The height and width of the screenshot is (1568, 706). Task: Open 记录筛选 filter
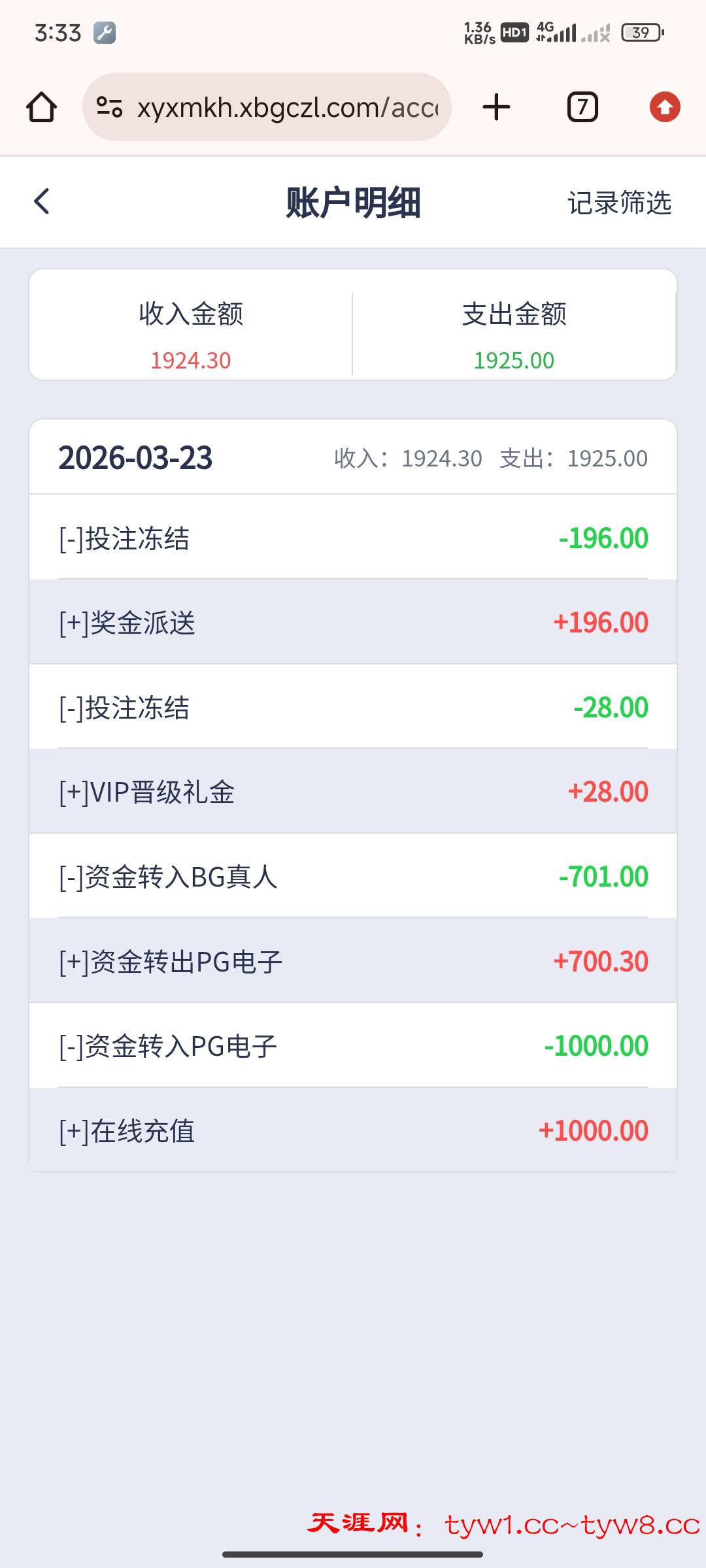(x=618, y=203)
